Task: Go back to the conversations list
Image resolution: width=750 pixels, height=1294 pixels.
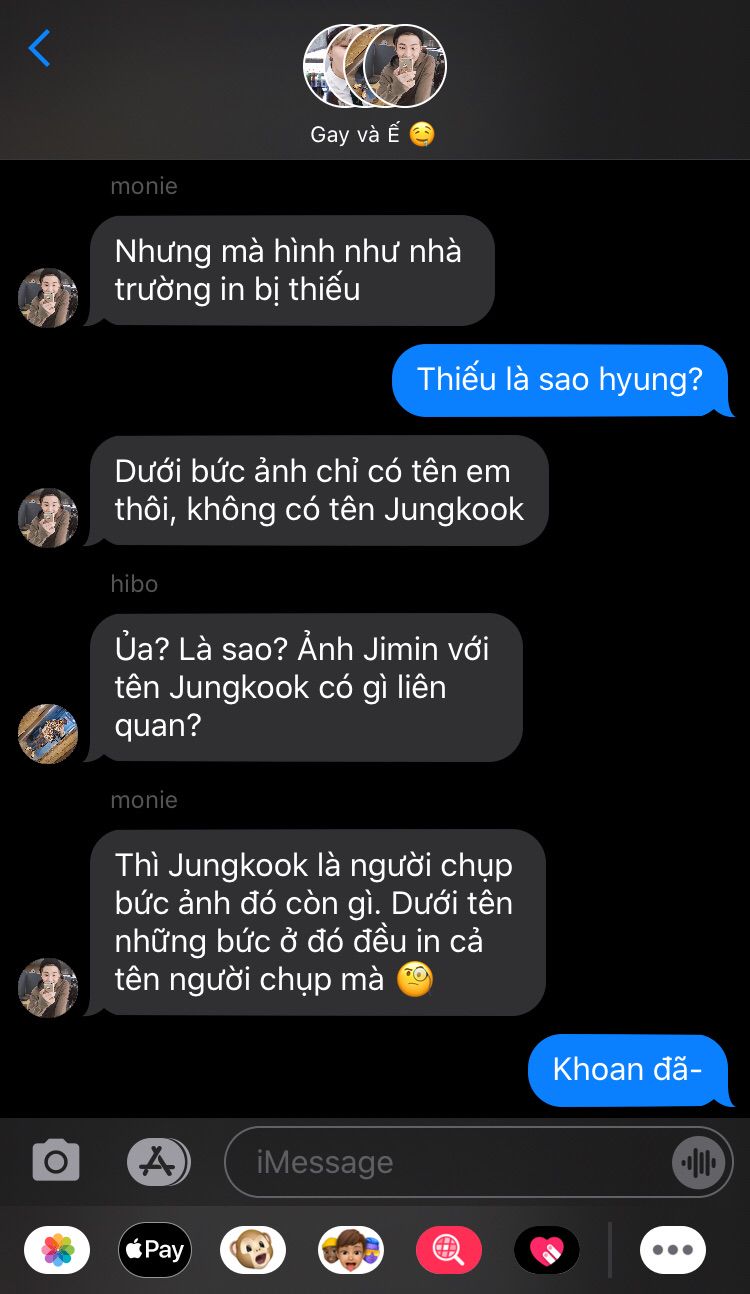Action: pyautogui.click(x=39, y=48)
